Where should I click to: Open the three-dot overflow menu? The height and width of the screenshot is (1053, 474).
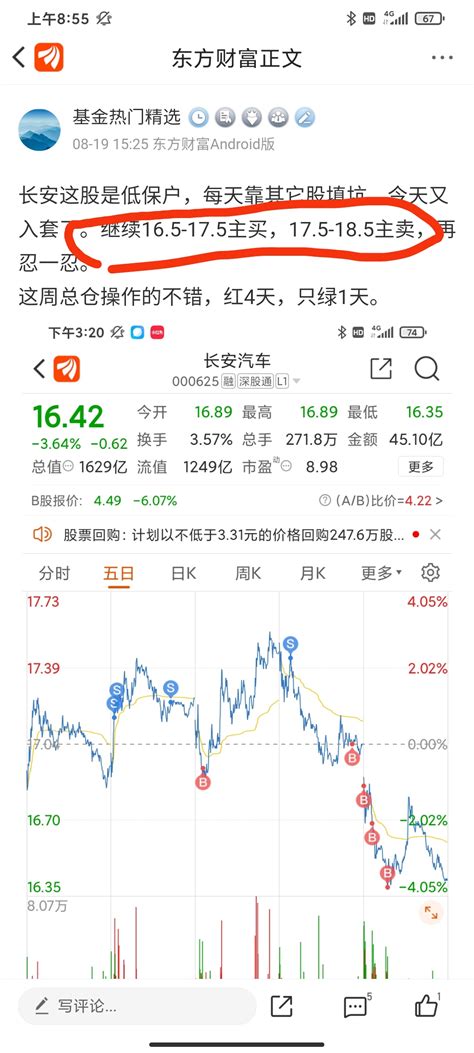coord(442,58)
